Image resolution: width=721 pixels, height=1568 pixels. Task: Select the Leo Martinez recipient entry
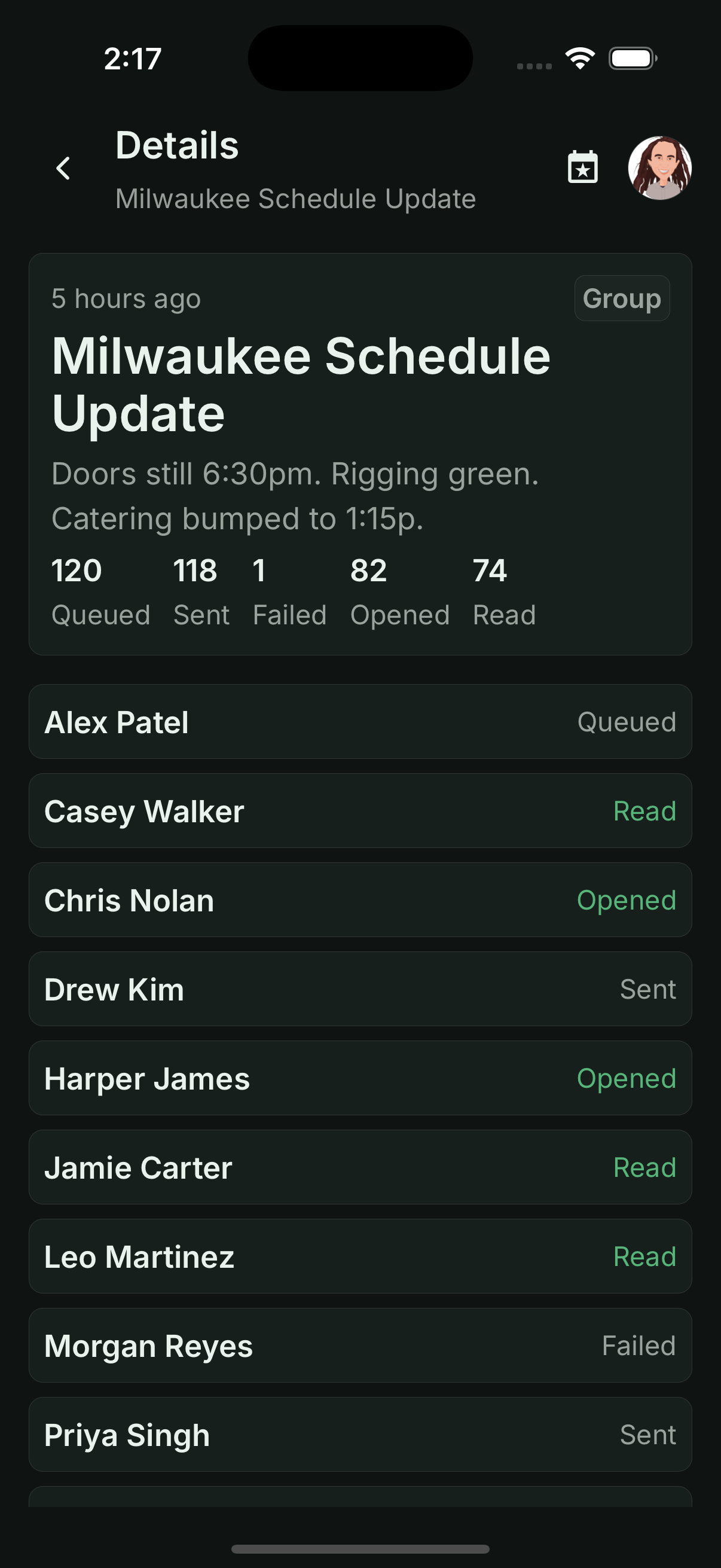[x=360, y=1256]
